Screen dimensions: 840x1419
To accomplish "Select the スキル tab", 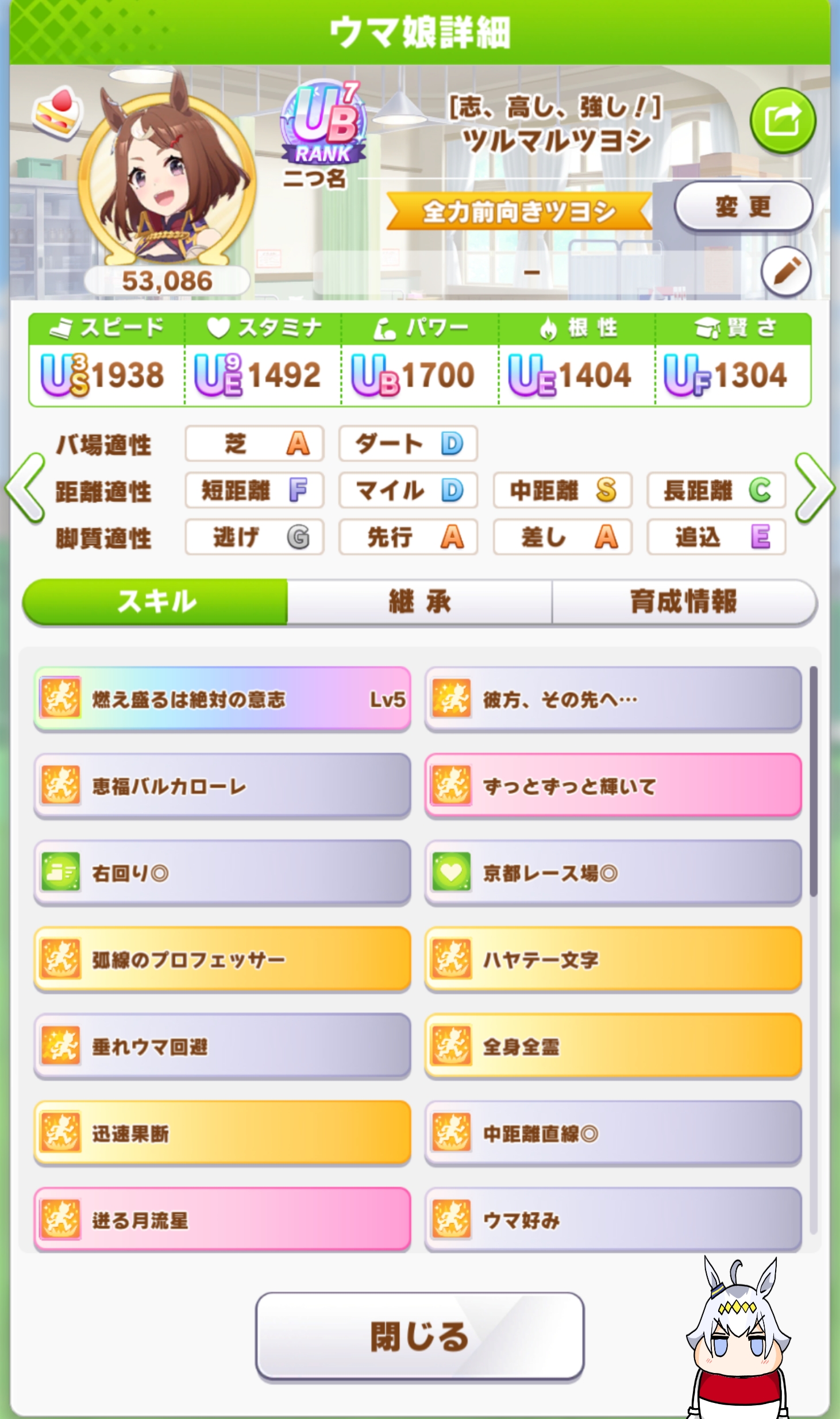I will coord(155,601).
